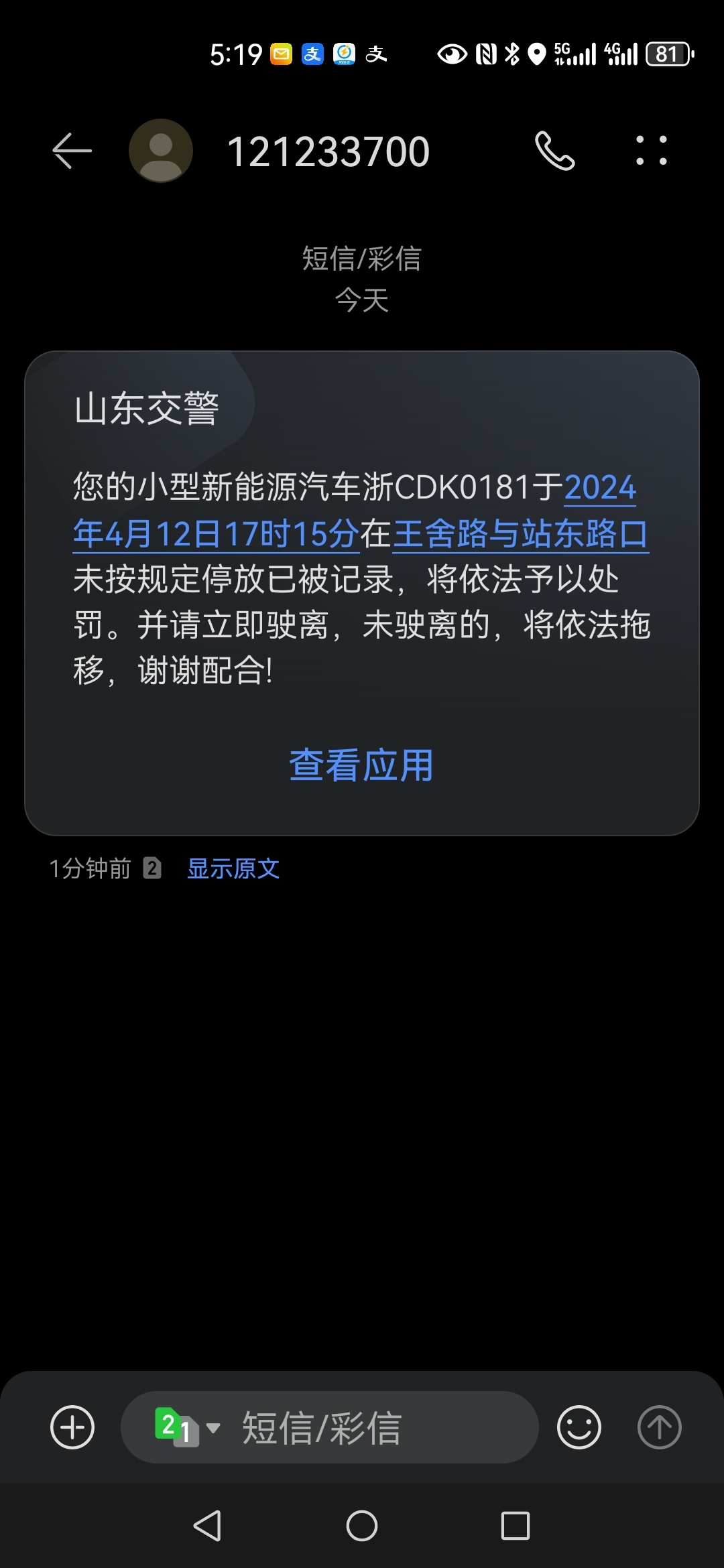724x1568 pixels.
Task: Open the 王舍路与站东路口 address link
Action: point(520,534)
